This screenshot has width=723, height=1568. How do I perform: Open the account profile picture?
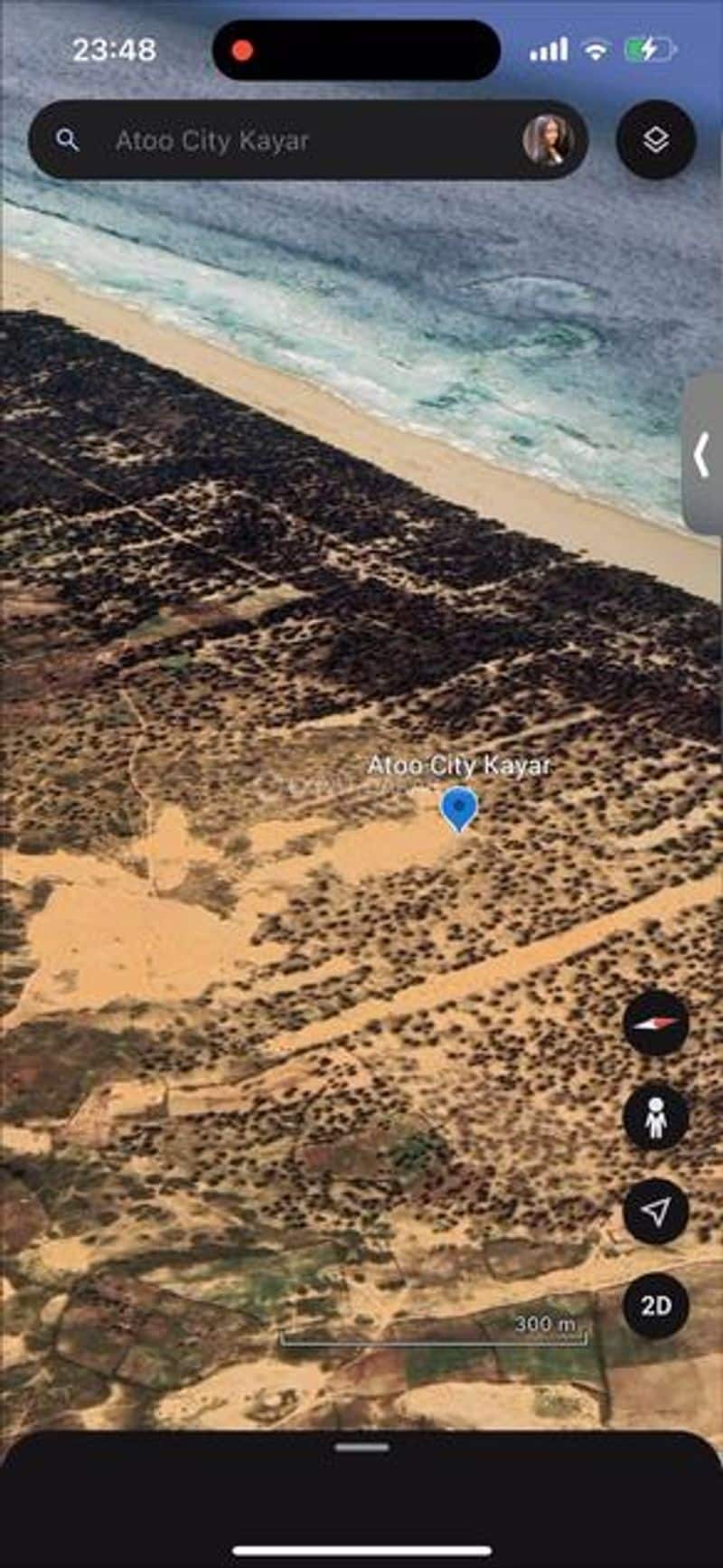point(548,140)
